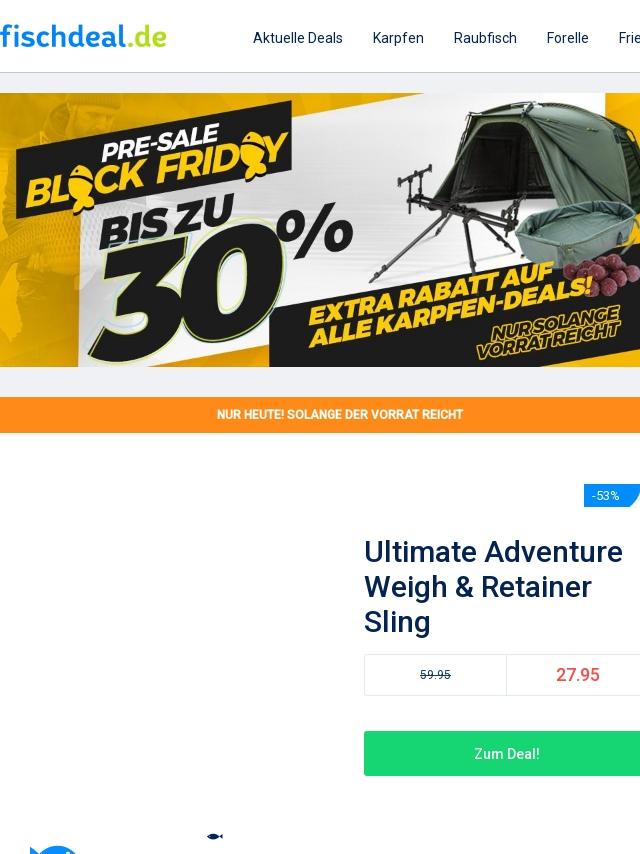Tap the Zum Deal! button
This screenshot has width=640, height=854.
coord(506,753)
